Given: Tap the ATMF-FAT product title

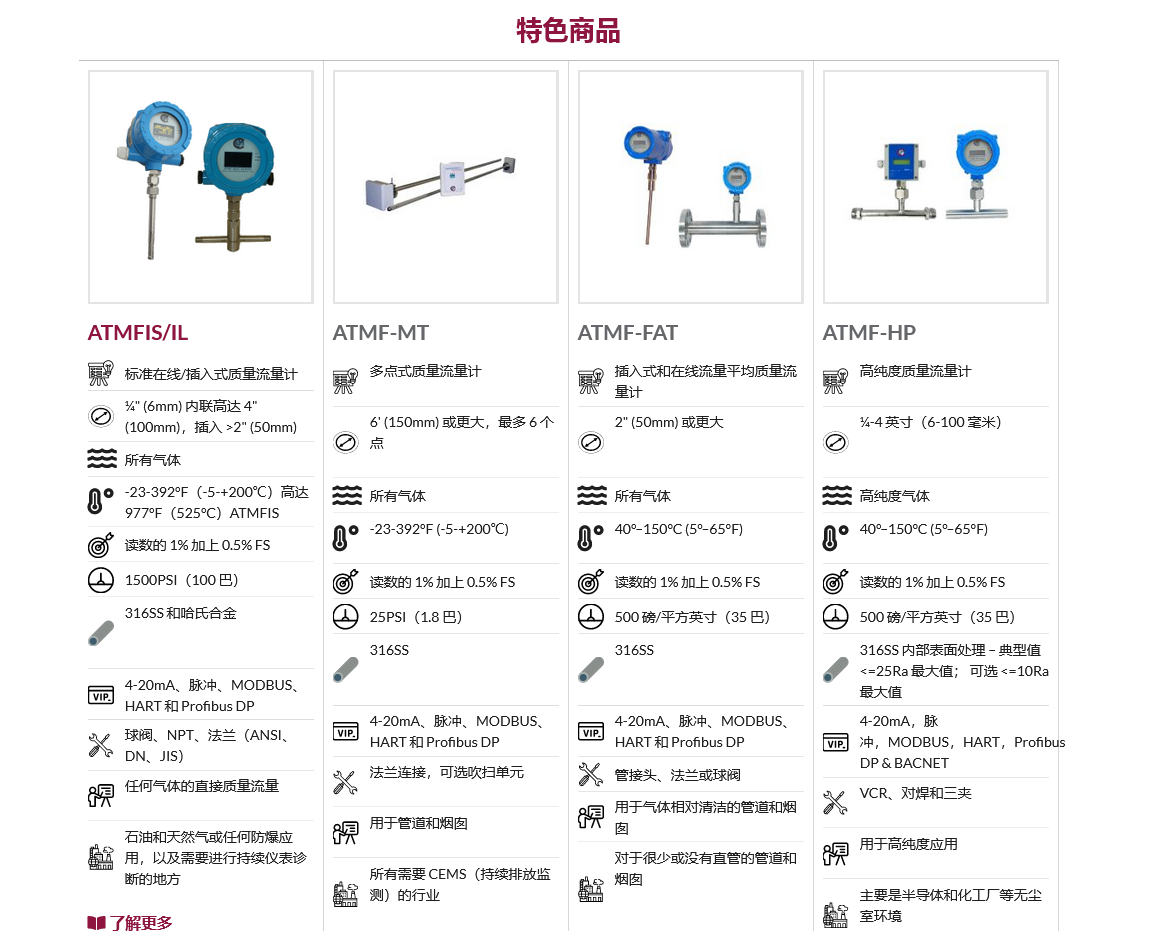Looking at the screenshot, I should click(x=627, y=333).
